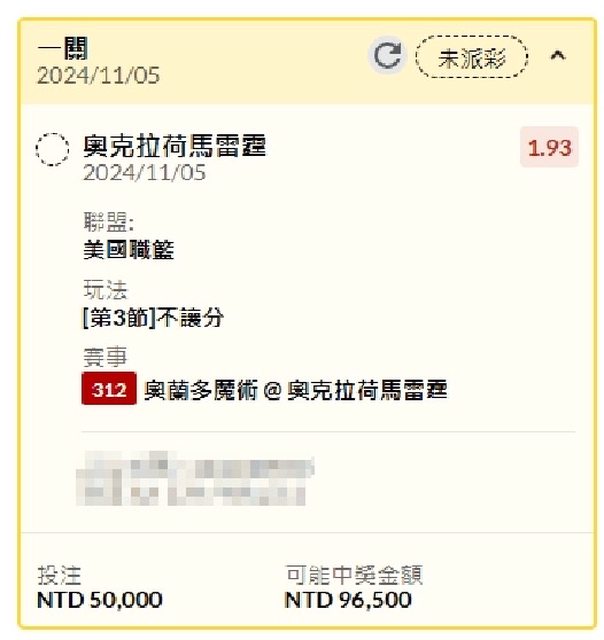Collapse the bet slip card
This screenshot has height=640, width=604.
coord(558,56)
